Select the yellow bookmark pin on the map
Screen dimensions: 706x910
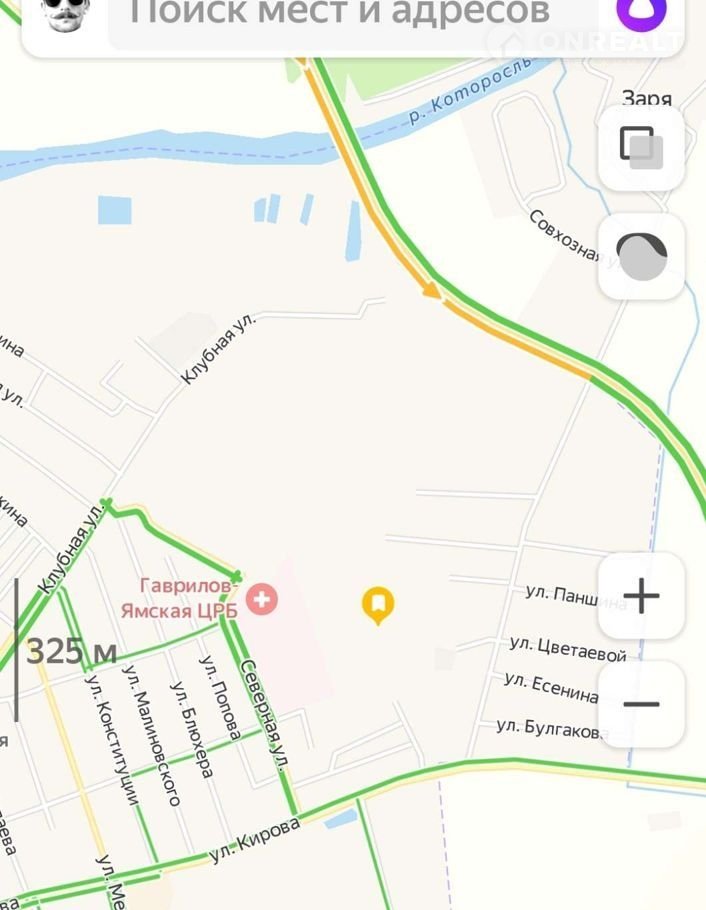[377, 604]
